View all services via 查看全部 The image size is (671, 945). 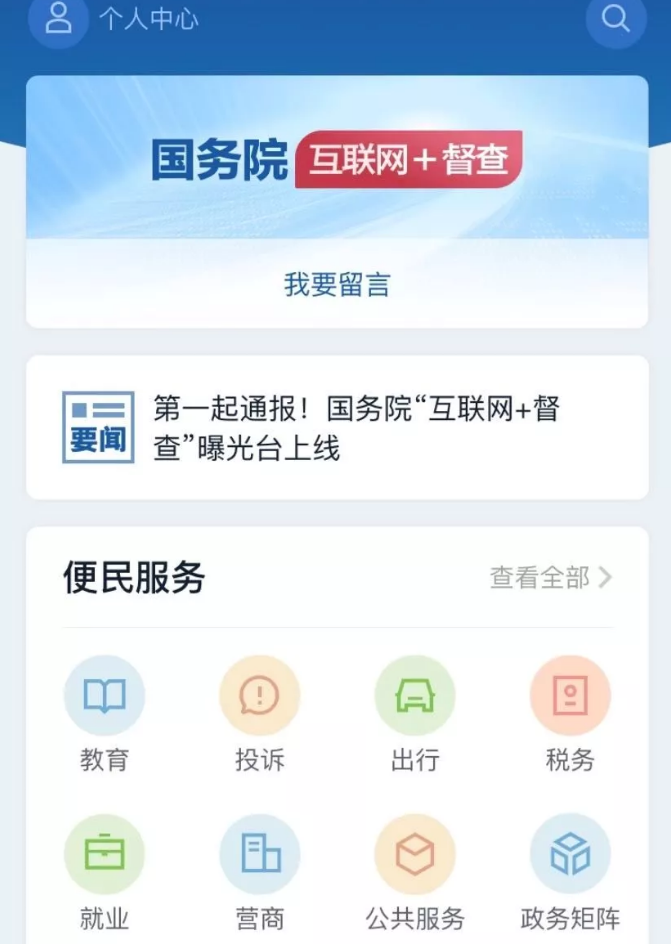click(x=550, y=577)
